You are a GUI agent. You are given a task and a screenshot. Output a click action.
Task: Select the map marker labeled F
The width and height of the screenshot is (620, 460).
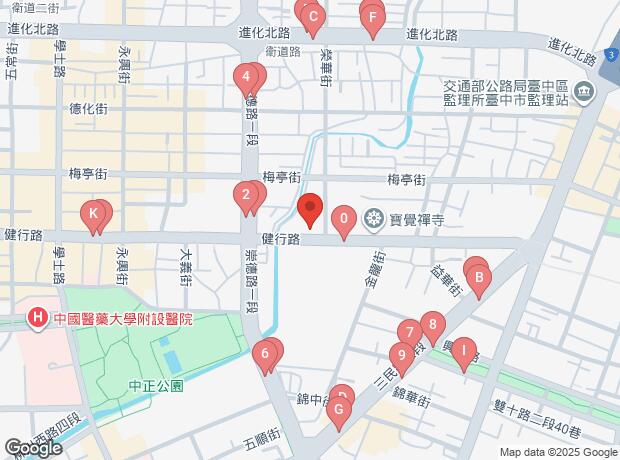[x=372, y=20]
